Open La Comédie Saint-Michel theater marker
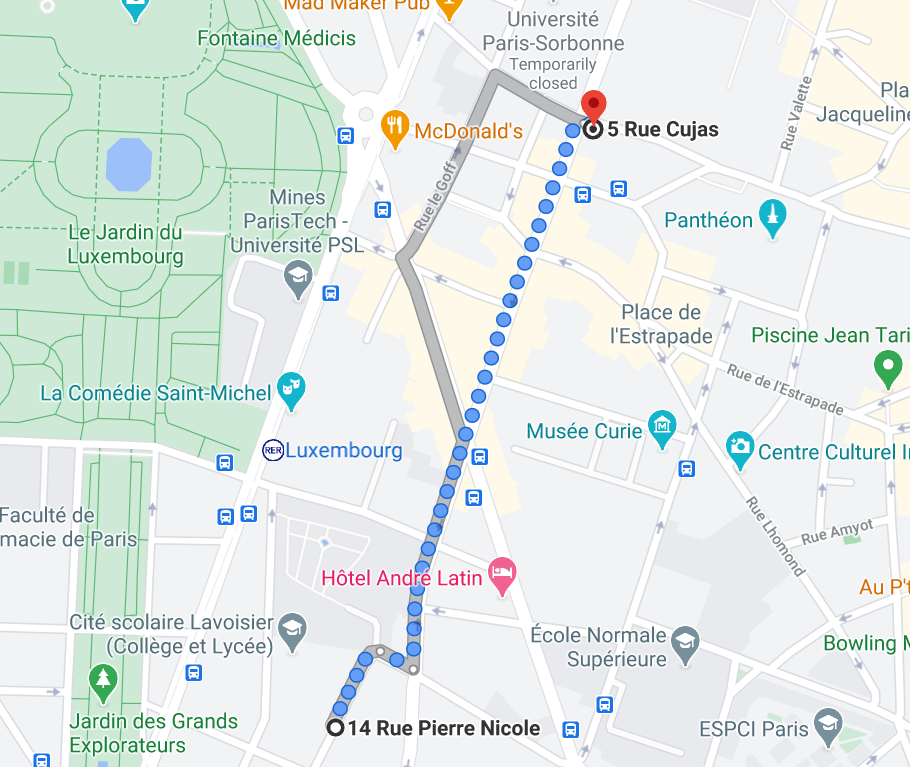The image size is (910, 767). (291, 390)
